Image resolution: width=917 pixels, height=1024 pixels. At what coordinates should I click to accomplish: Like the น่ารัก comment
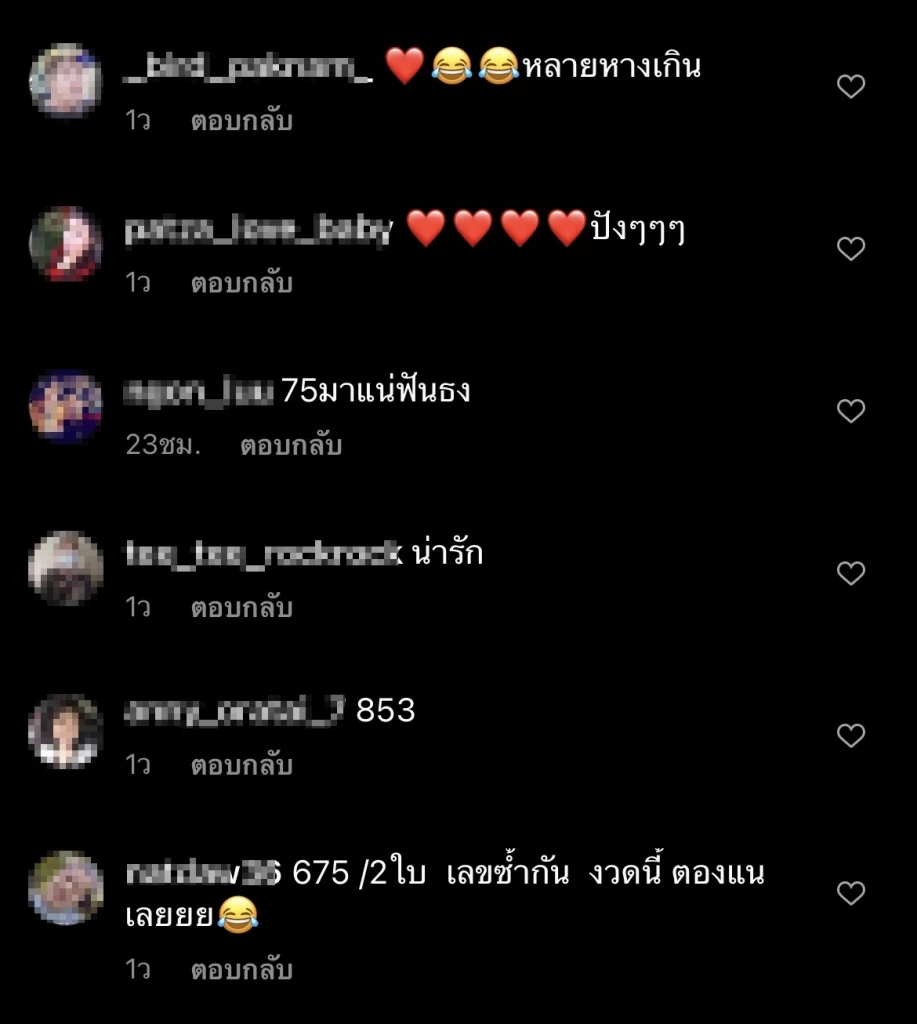pyautogui.click(x=850, y=573)
